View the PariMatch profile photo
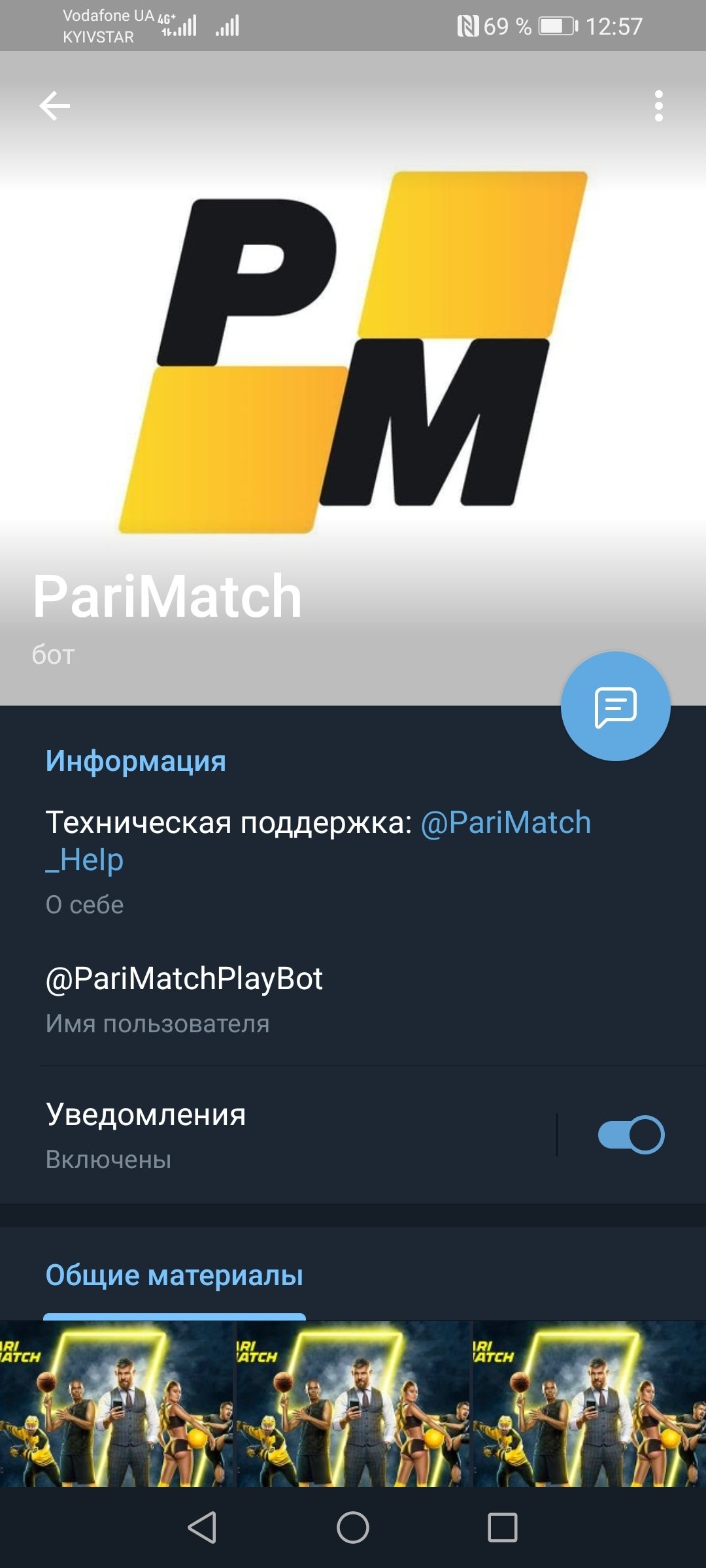This screenshot has height=1568, width=706. coord(353,353)
